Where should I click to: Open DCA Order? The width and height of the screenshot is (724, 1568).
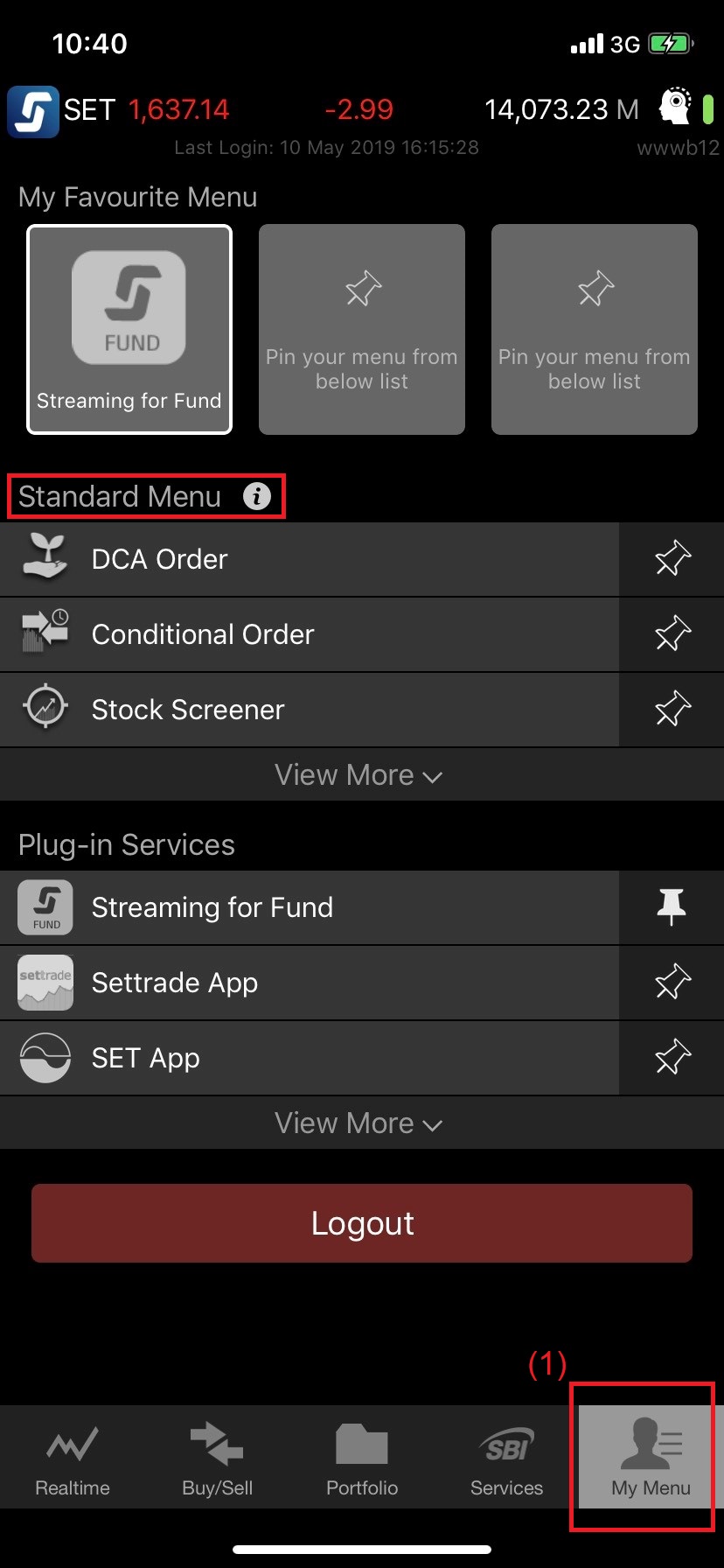(x=310, y=559)
